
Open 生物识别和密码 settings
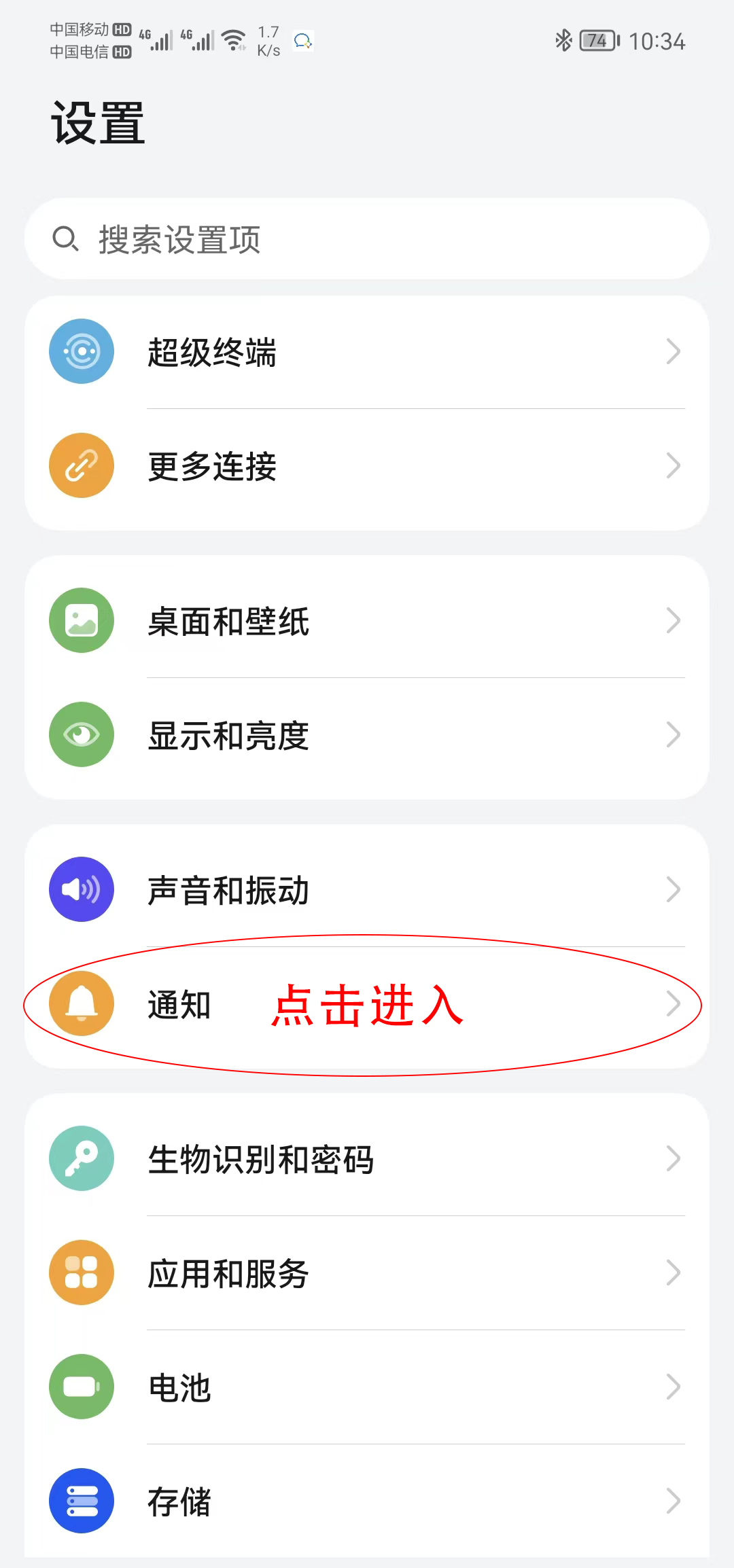(367, 1159)
